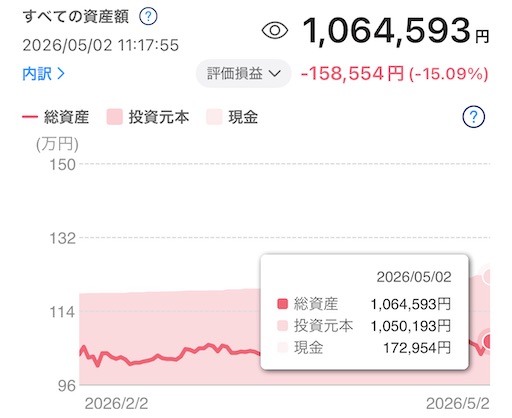Open the chart help question icon
This screenshot has width=512, height=418.
(474, 117)
